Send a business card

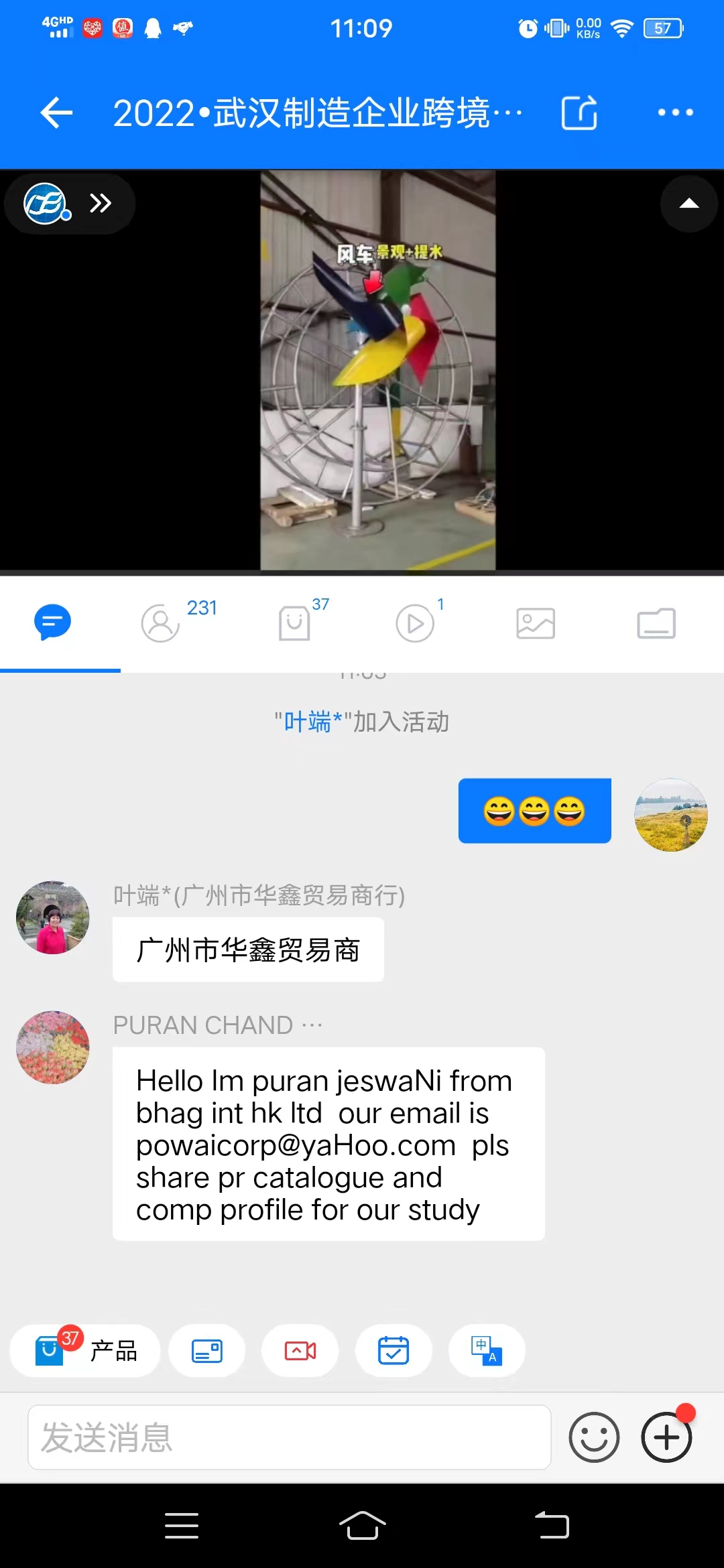[207, 1350]
